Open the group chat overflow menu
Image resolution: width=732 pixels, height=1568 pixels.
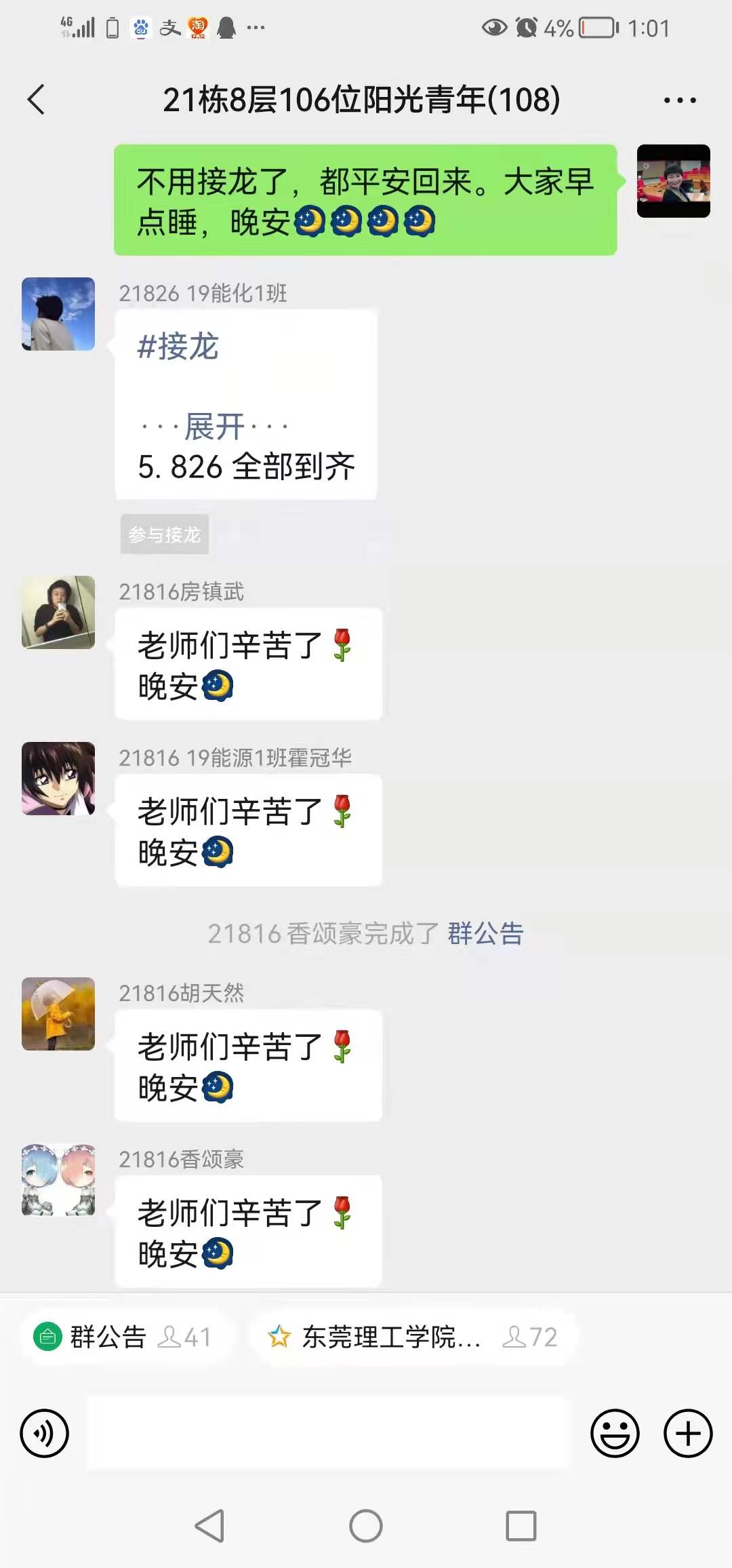[679, 100]
